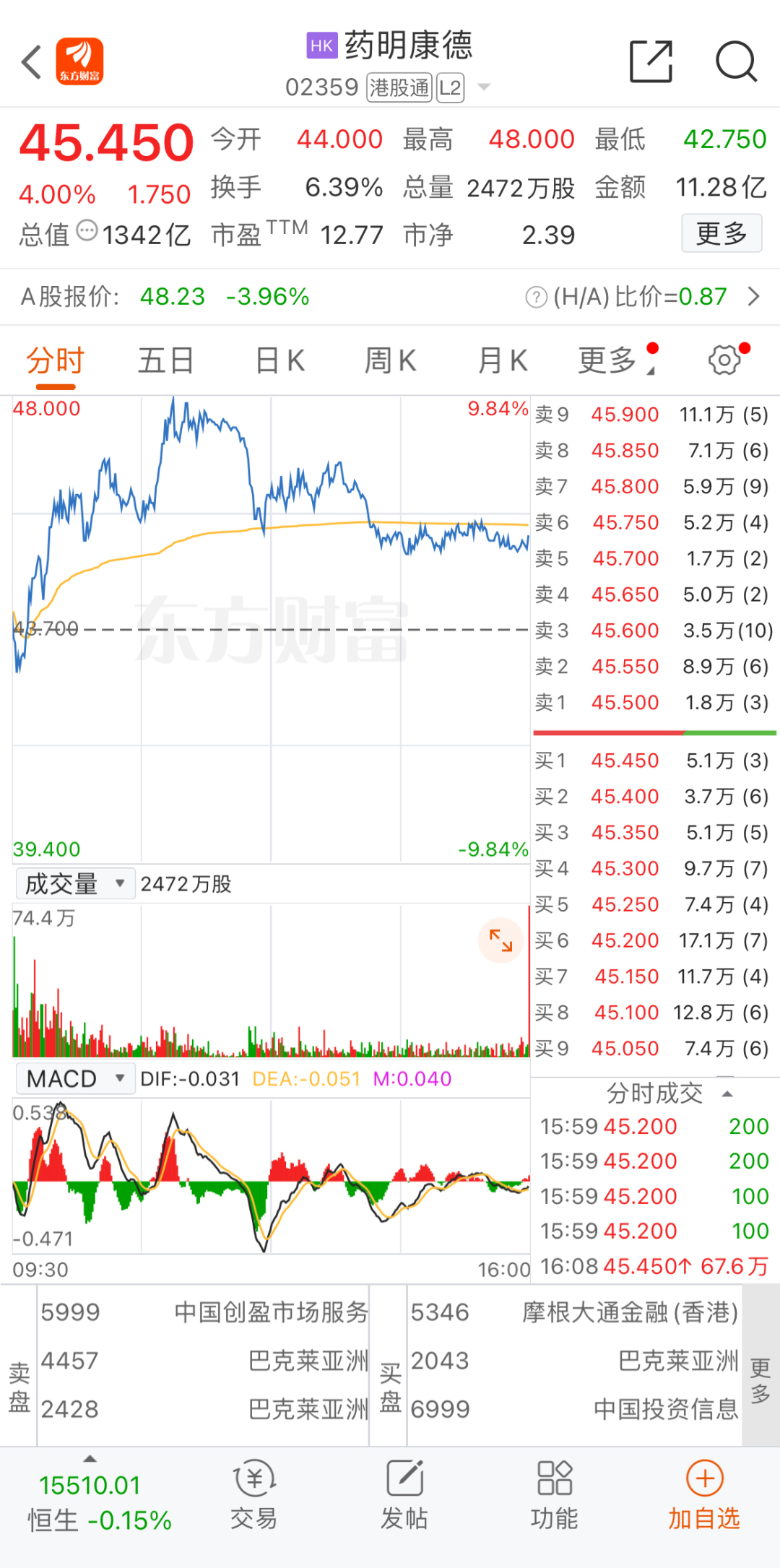Share the stock page using the export icon

pyautogui.click(x=651, y=62)
